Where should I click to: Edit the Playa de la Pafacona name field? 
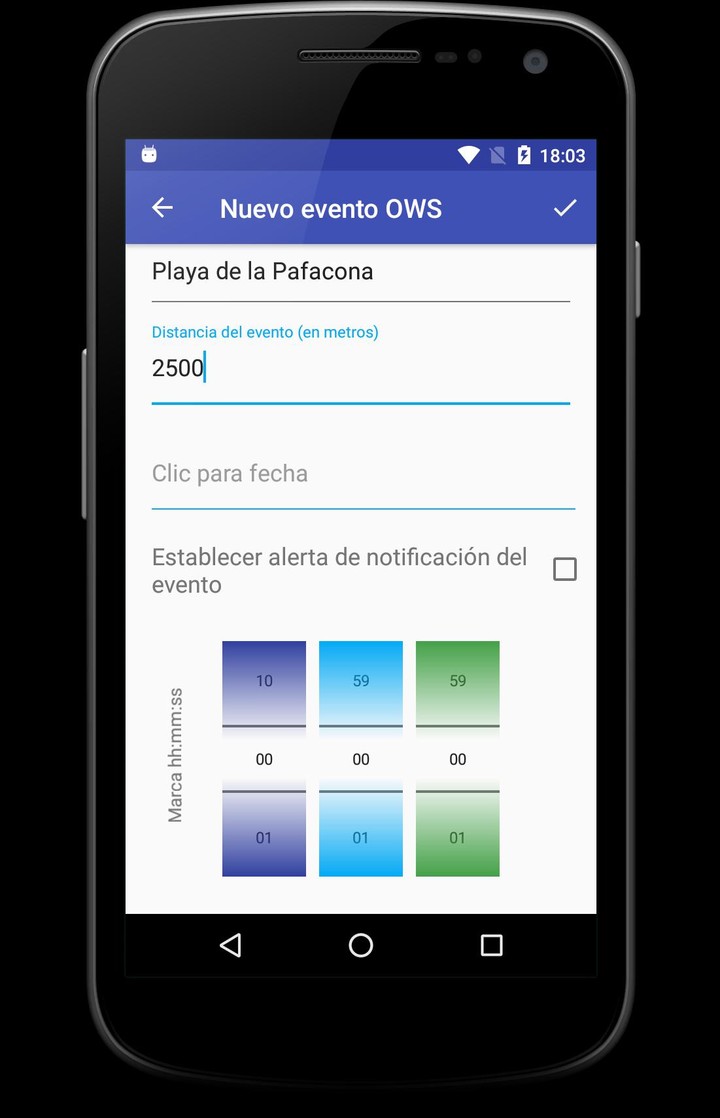pos(360,272)
